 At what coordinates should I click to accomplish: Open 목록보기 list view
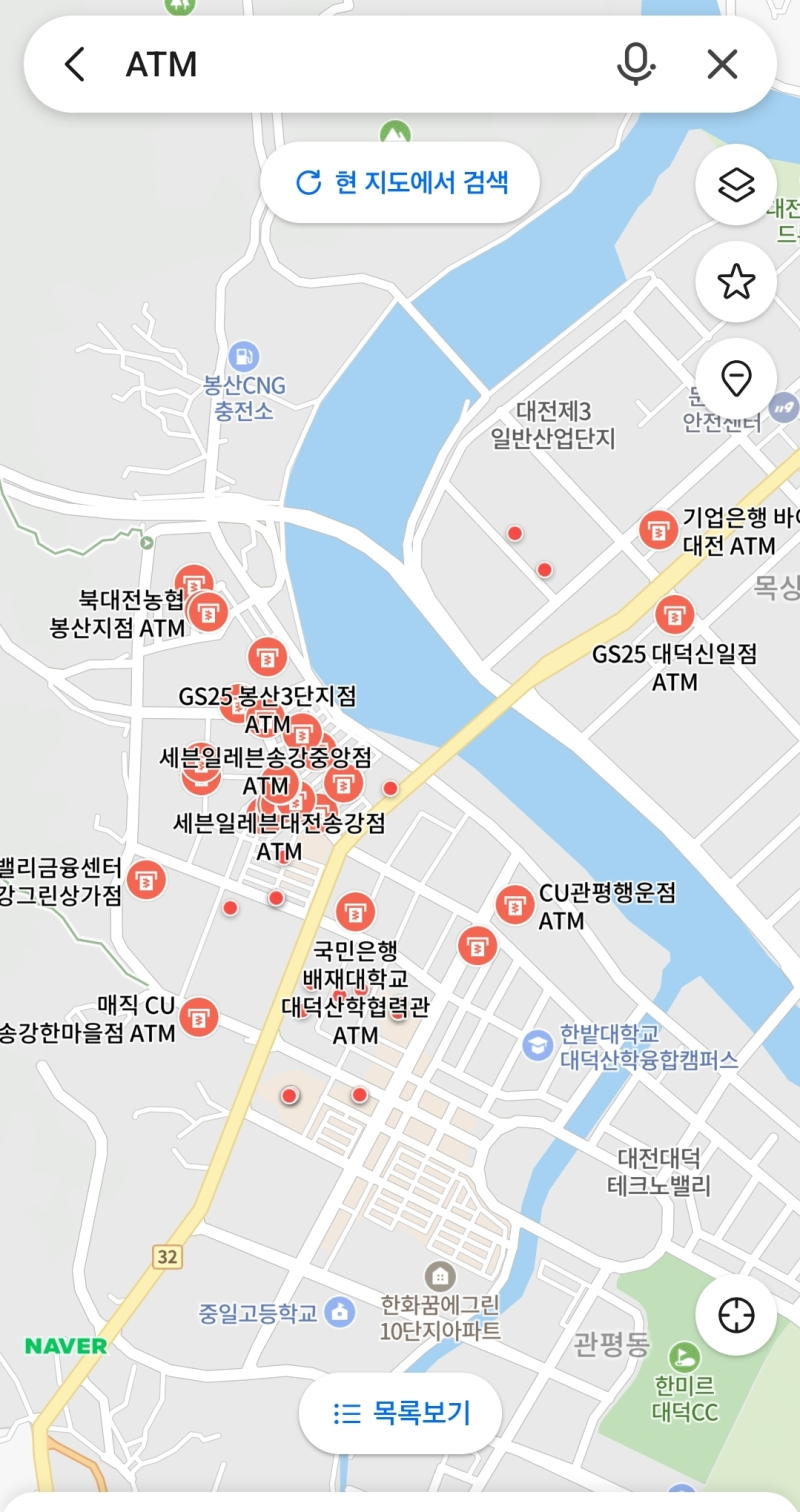pos(400,1413)
